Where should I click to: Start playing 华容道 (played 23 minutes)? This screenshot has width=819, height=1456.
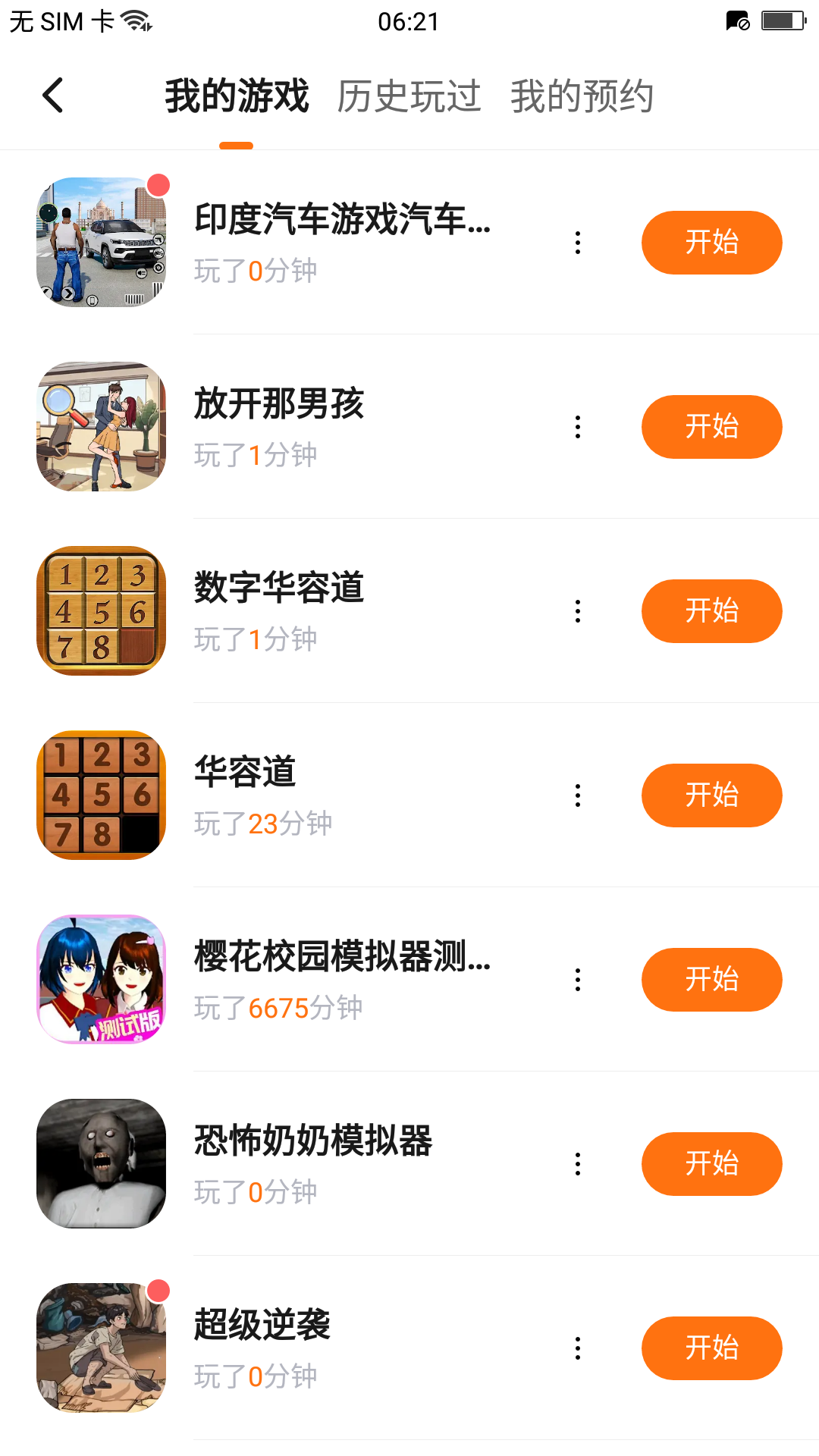[x=711, y=795]
